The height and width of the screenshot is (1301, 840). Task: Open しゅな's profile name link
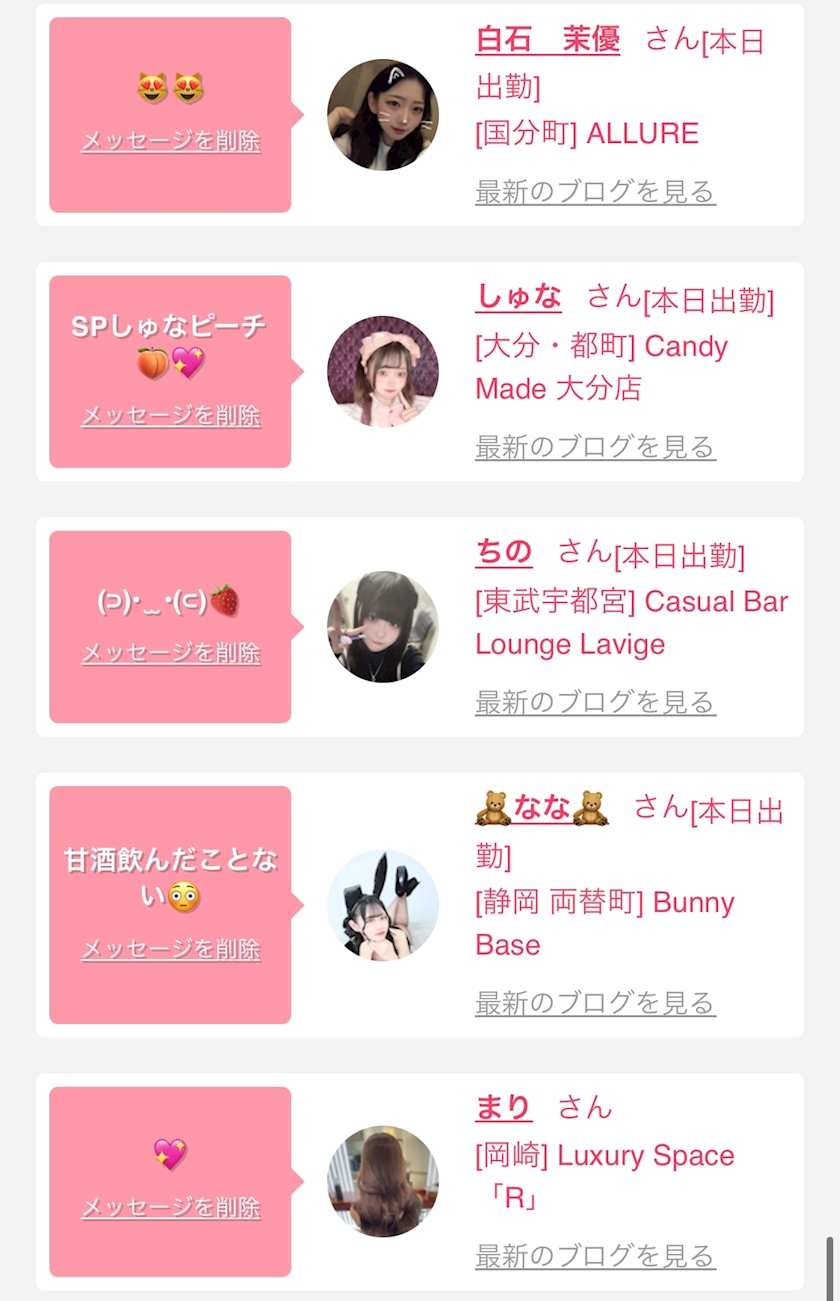point(518,297)
